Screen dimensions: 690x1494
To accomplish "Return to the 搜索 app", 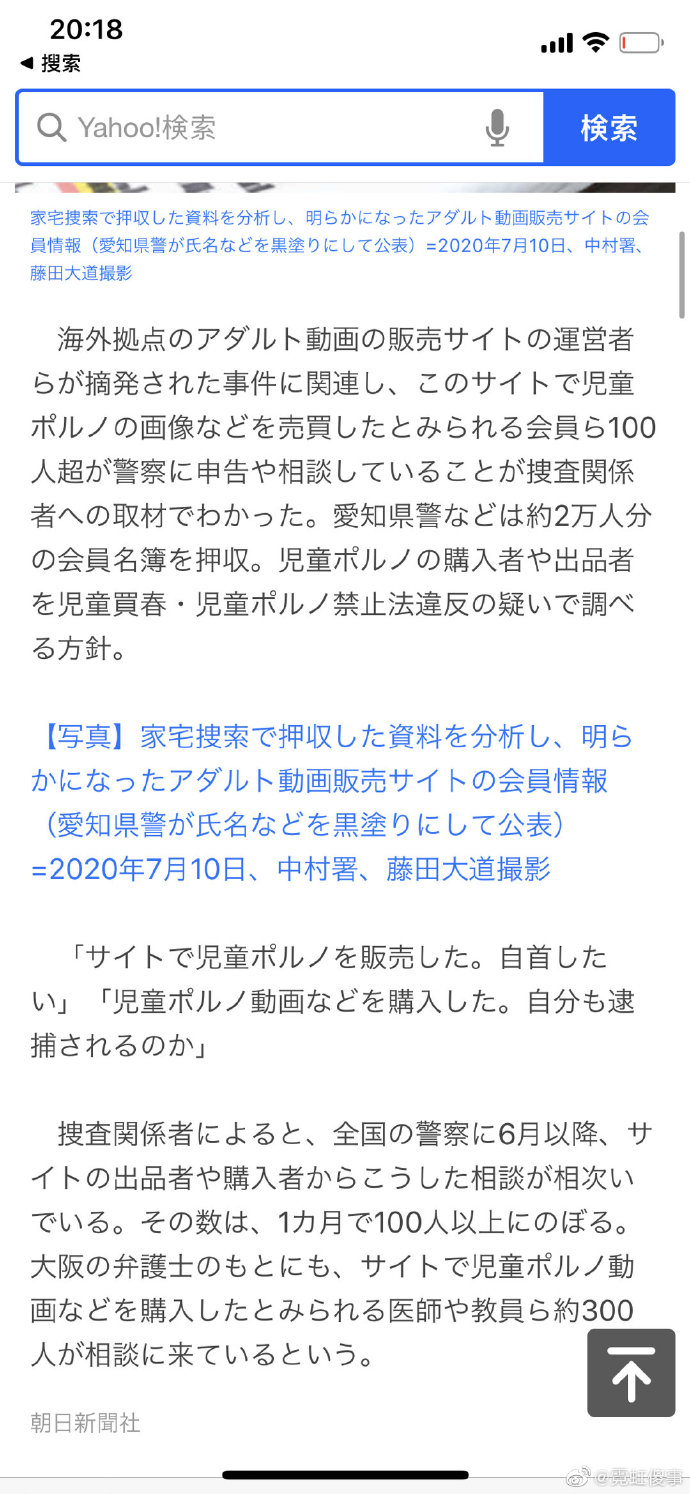I will (51, 64).
